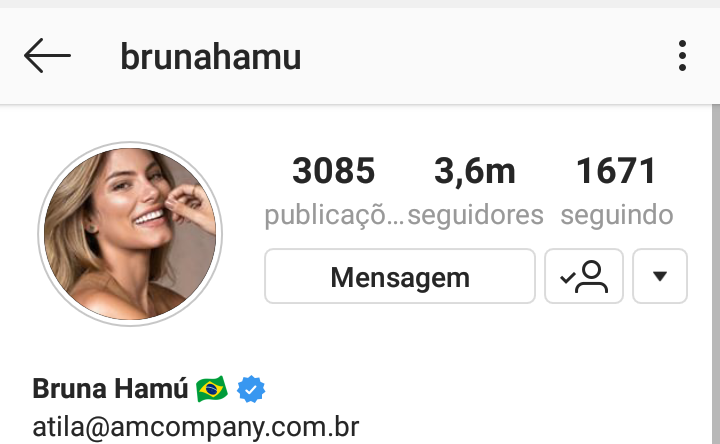Tap the Mensagem button
This screenshot has width=720, height=444.
(x=400, y=276)
